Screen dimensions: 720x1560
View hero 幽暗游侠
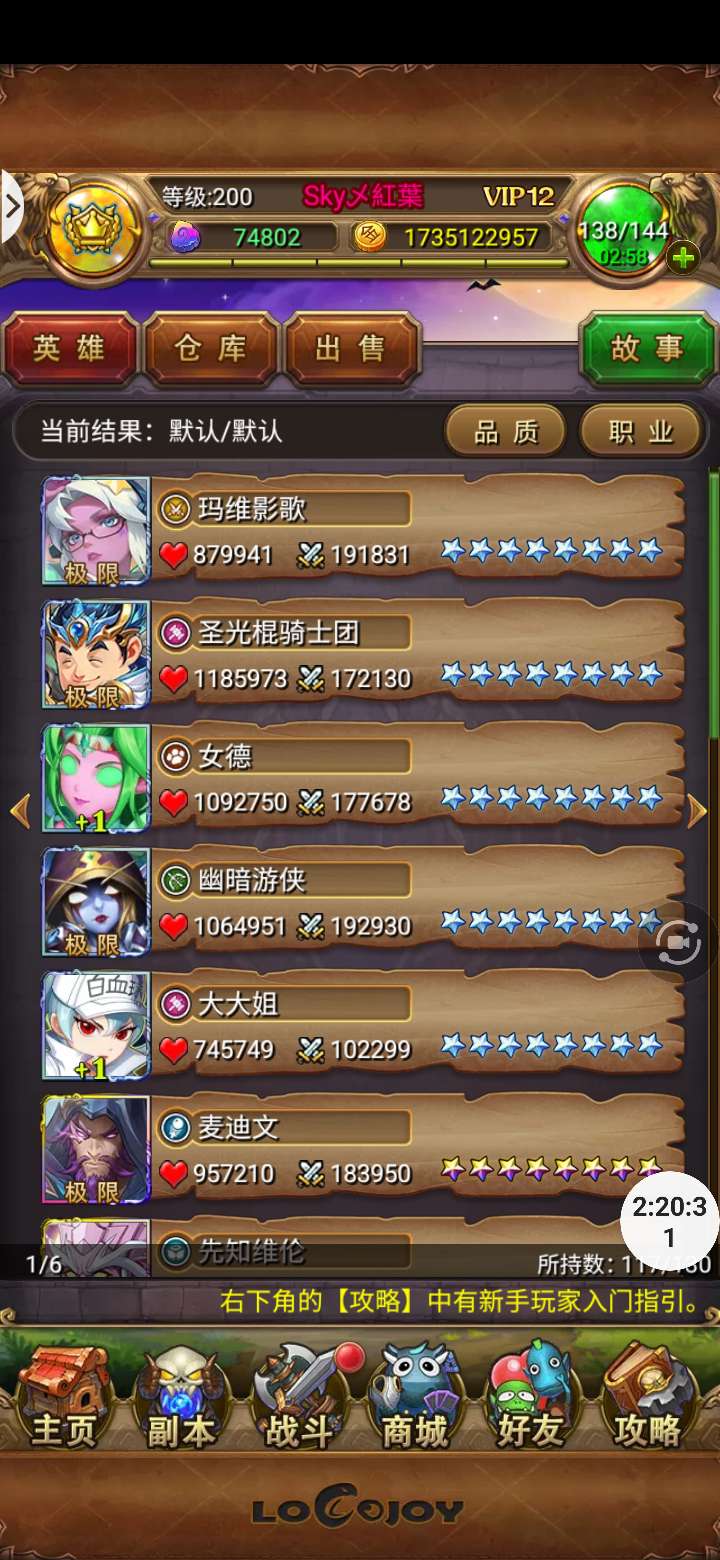click(364, 902)
